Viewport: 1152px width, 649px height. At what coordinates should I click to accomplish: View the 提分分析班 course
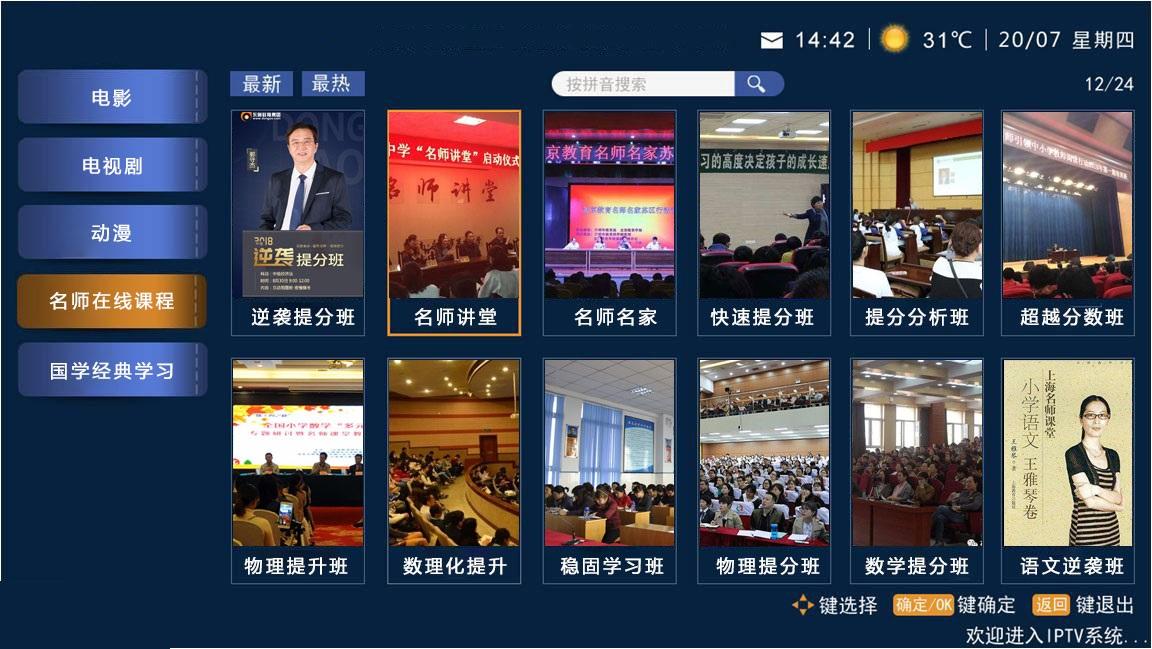pyautogui.click(x=917, y=222)
